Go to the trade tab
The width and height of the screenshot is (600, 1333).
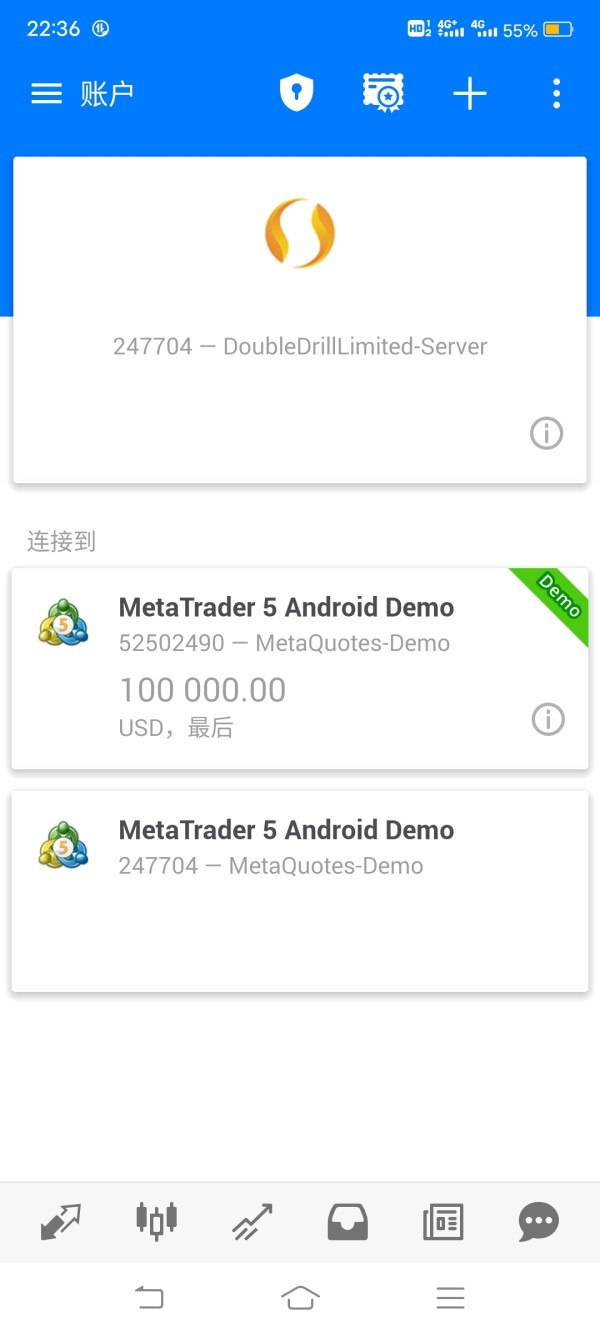(x=252, y=1221)
